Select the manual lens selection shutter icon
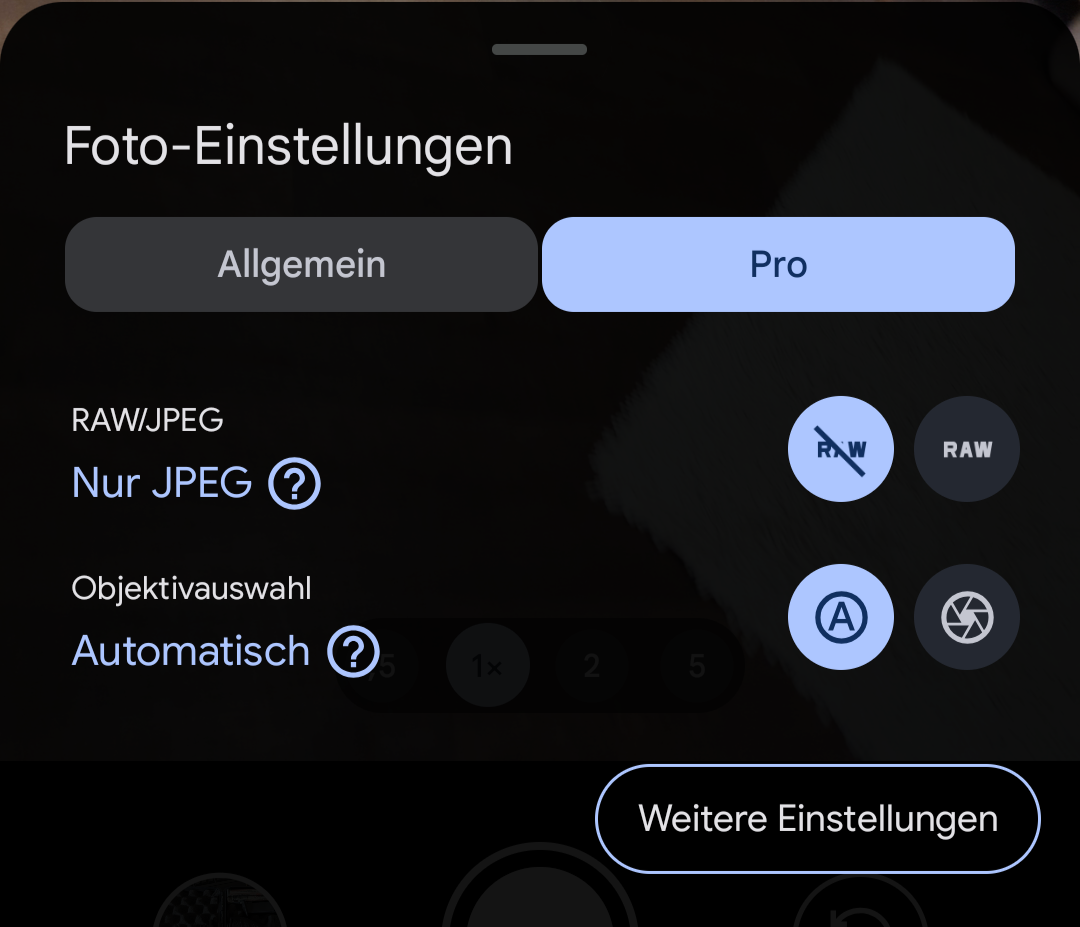Screen dimensions: 1080x927 coord(967,617)
